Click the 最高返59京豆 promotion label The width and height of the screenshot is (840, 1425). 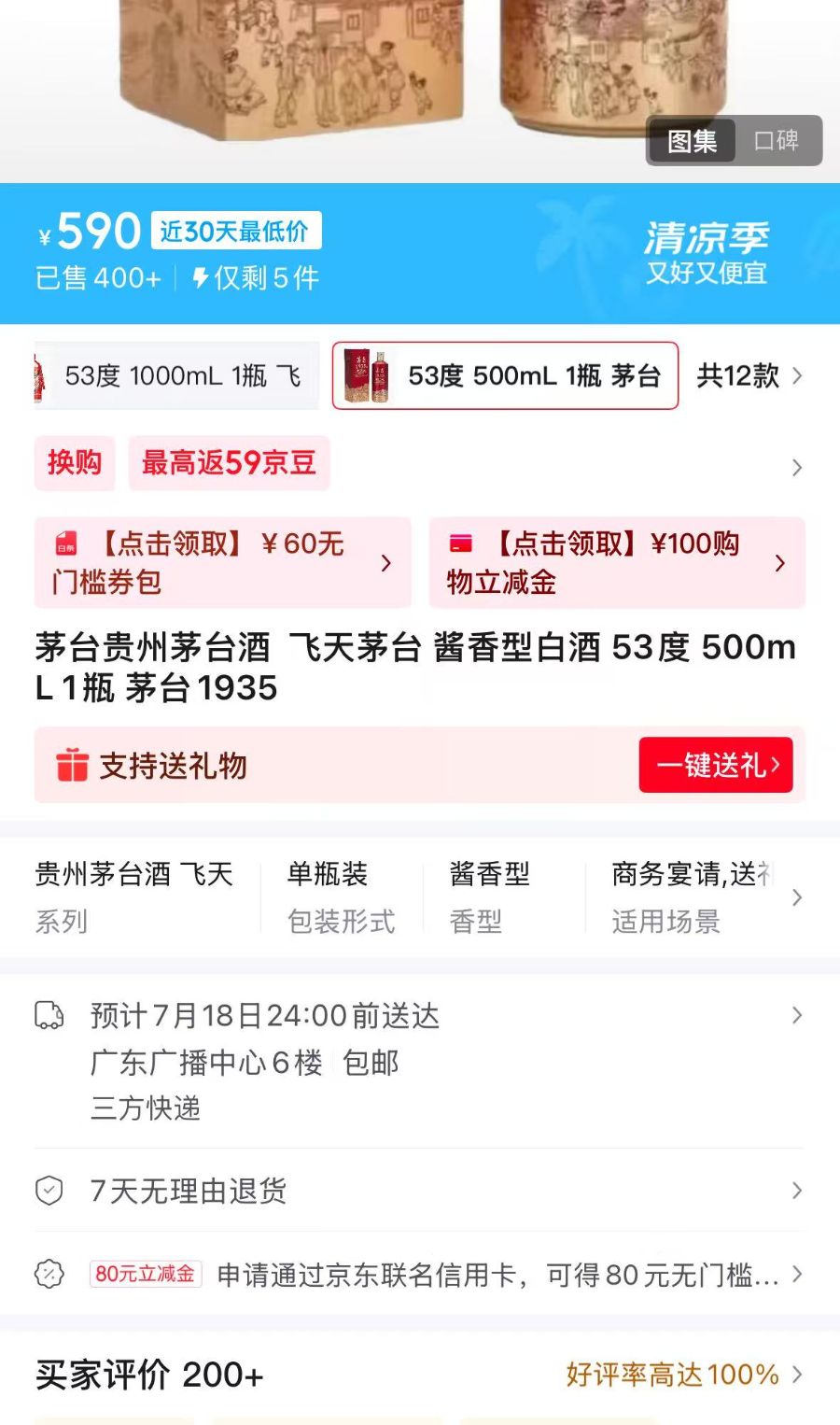point(227,463)
